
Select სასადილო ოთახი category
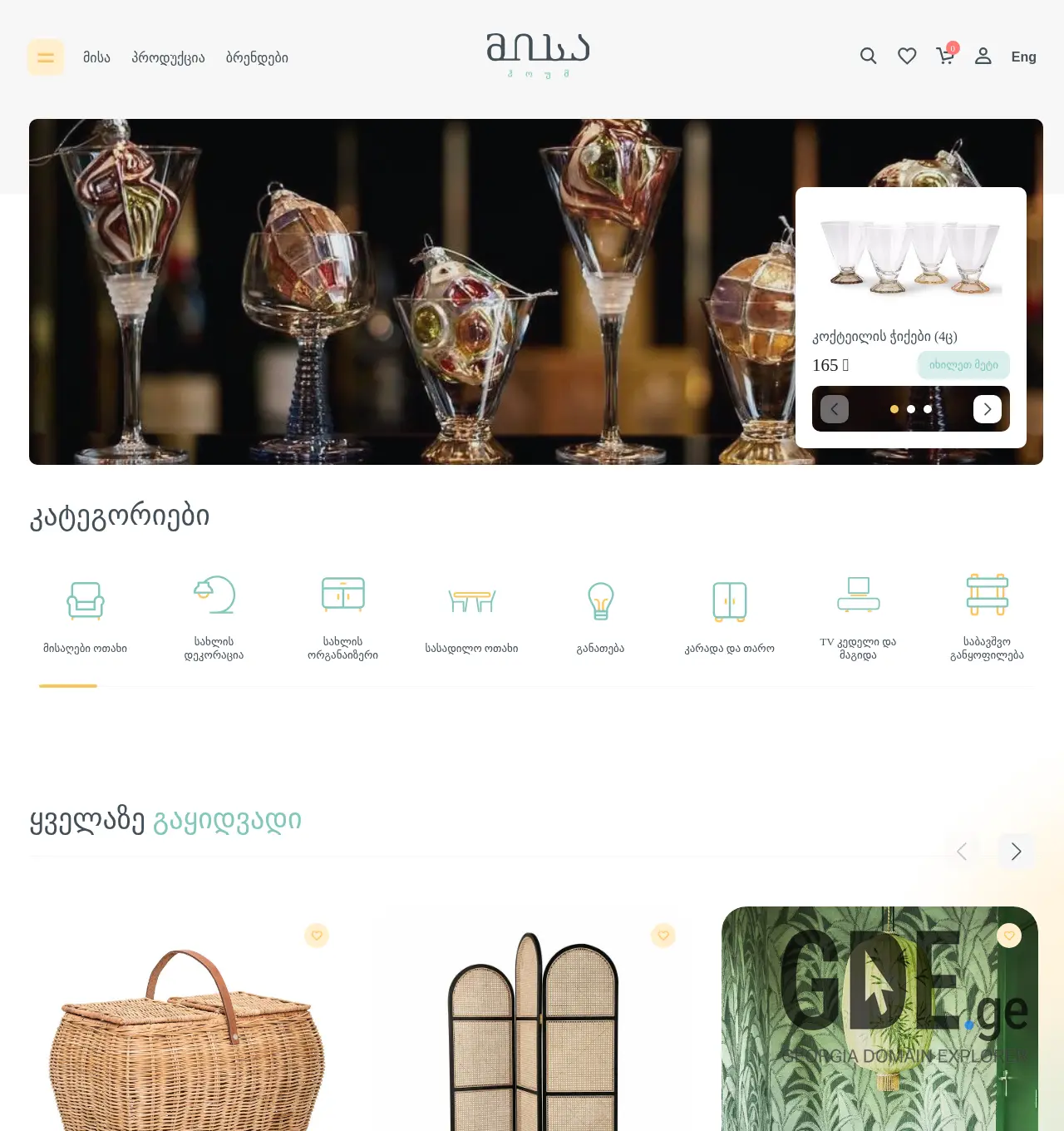pos(471,615)
